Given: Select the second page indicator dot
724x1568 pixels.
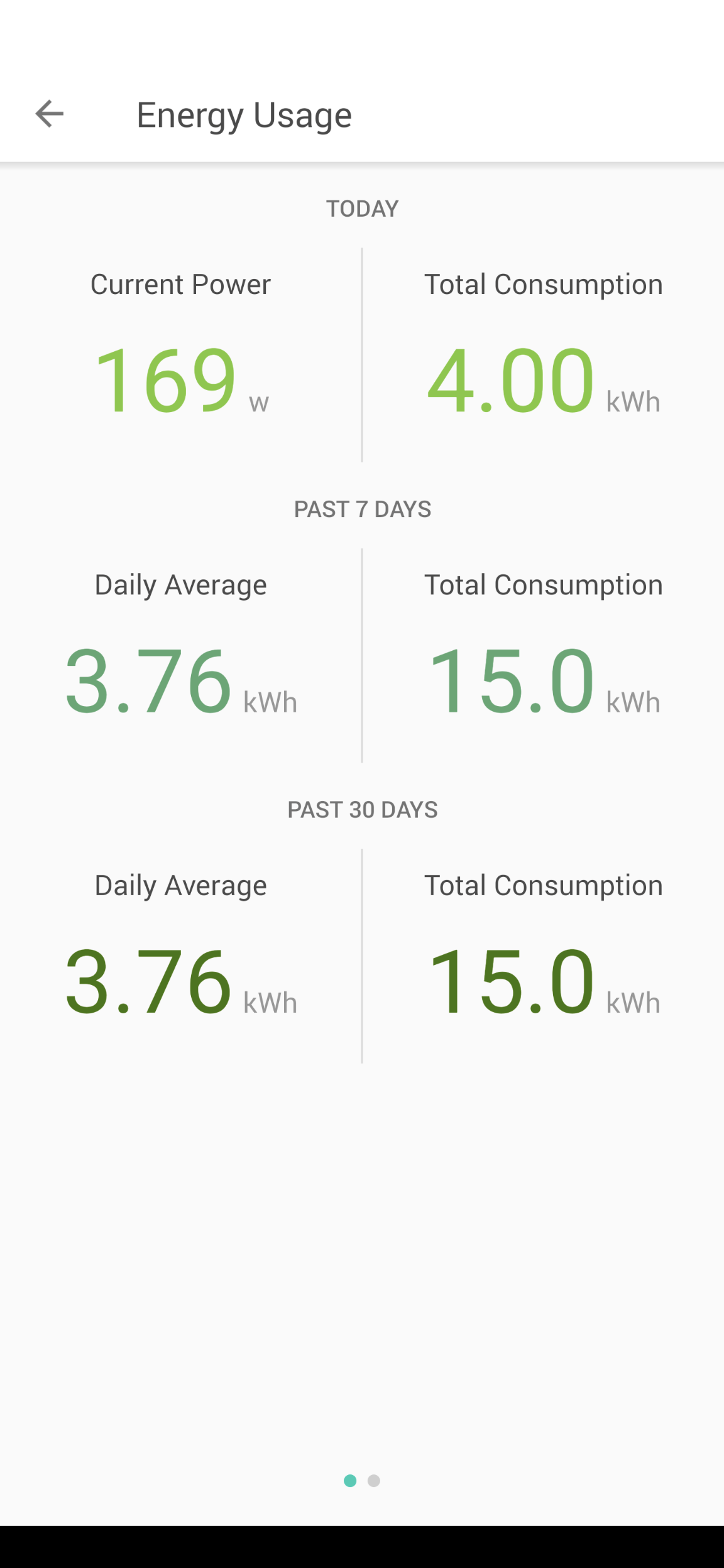Looking at the screenshot, I should [x=374, y=1481].
